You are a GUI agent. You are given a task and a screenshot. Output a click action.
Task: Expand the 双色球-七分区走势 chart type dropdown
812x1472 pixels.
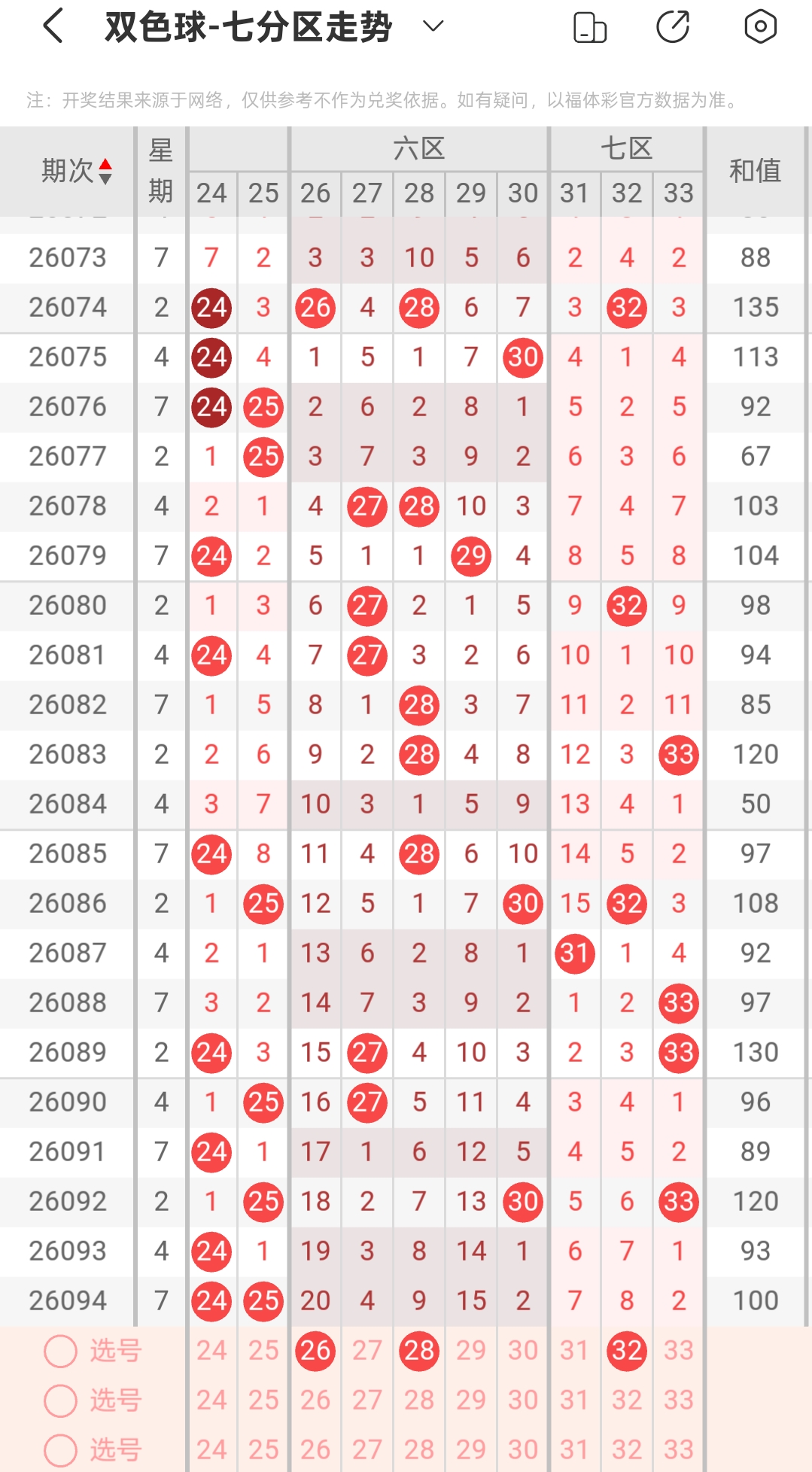click(433, 26)
